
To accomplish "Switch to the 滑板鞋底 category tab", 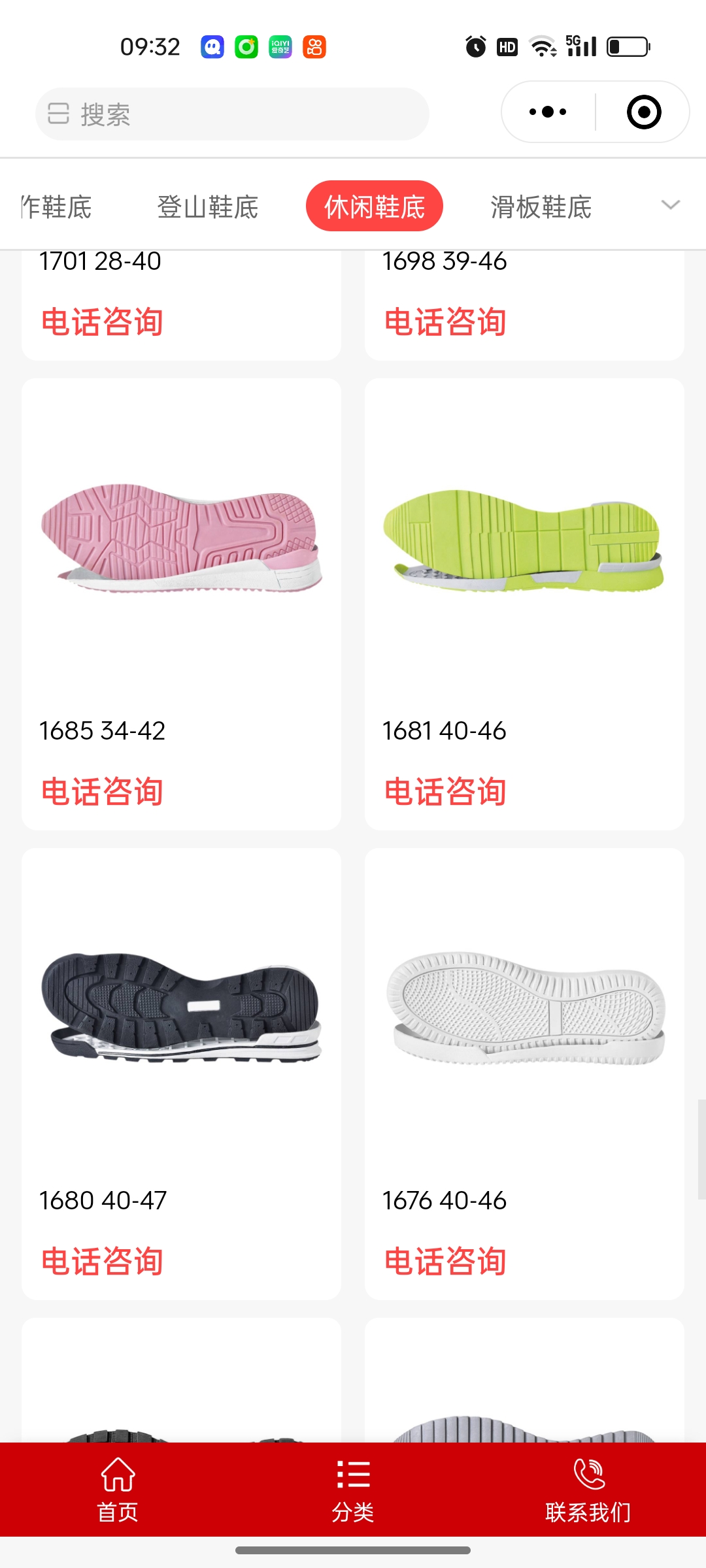I will [541, 207].
